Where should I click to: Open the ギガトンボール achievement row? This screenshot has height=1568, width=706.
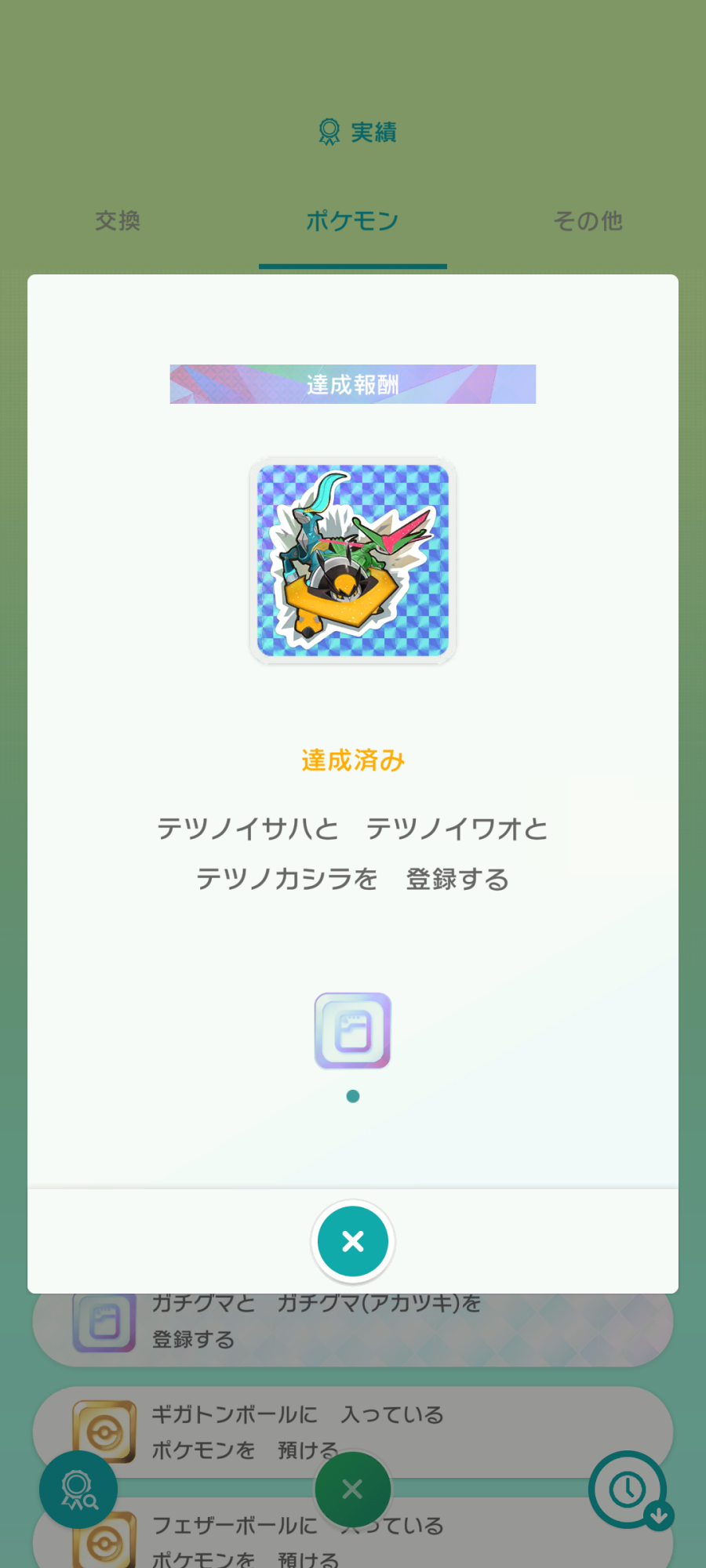471,1431
